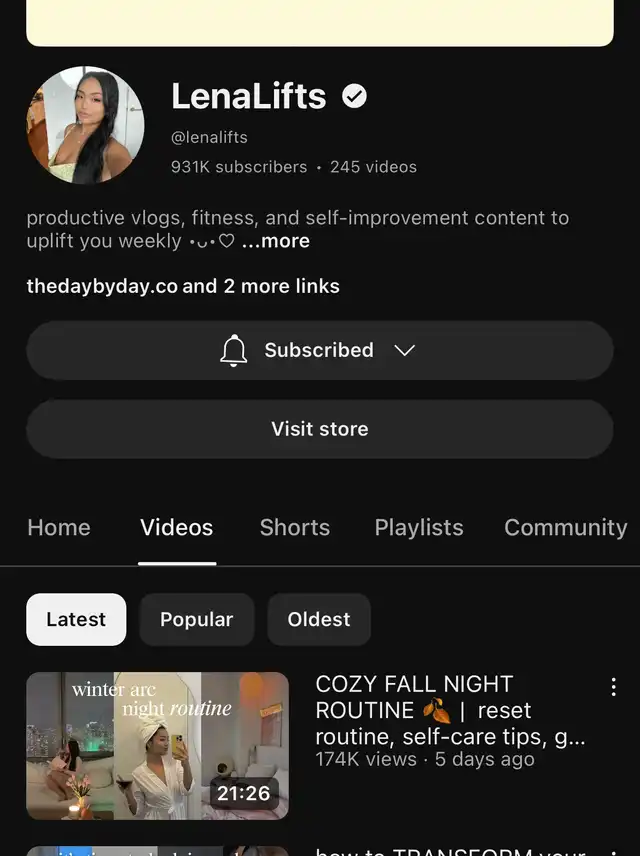Open the Playlists tab

(x=419, y=527)
